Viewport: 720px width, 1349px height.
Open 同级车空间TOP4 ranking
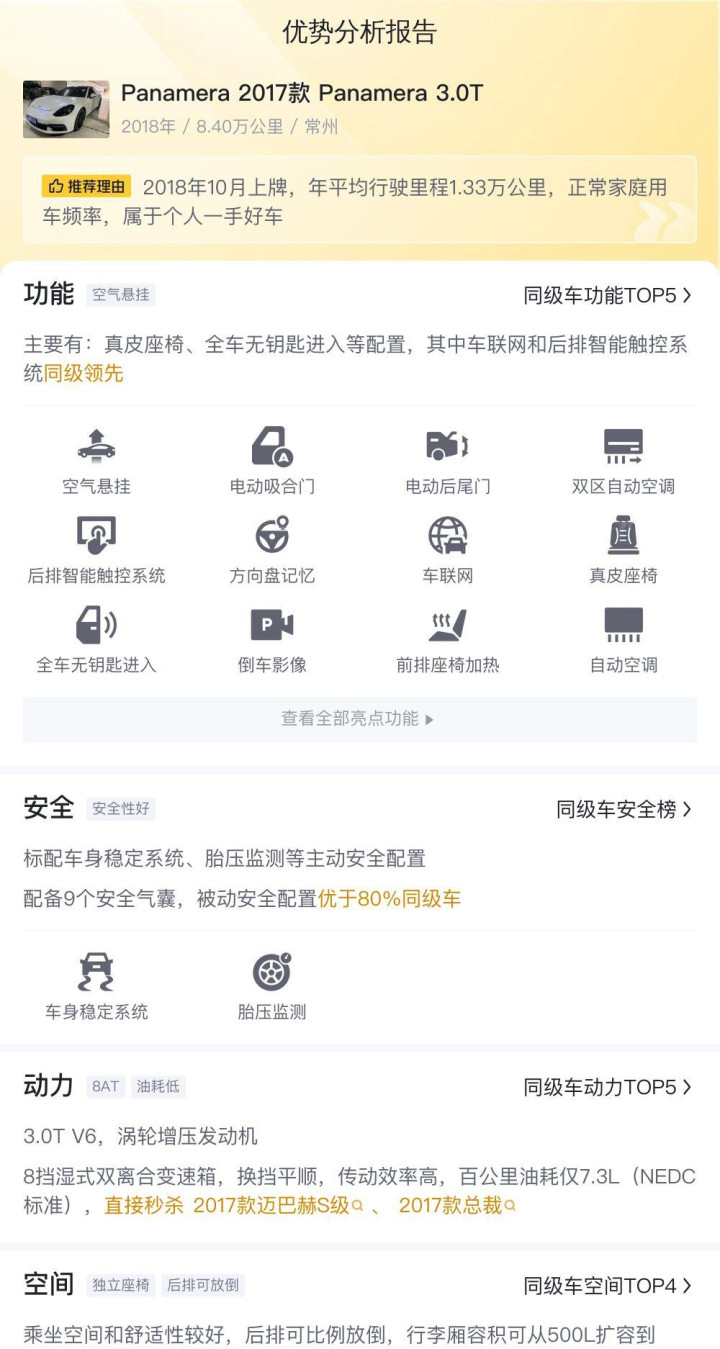[608, 1286]
